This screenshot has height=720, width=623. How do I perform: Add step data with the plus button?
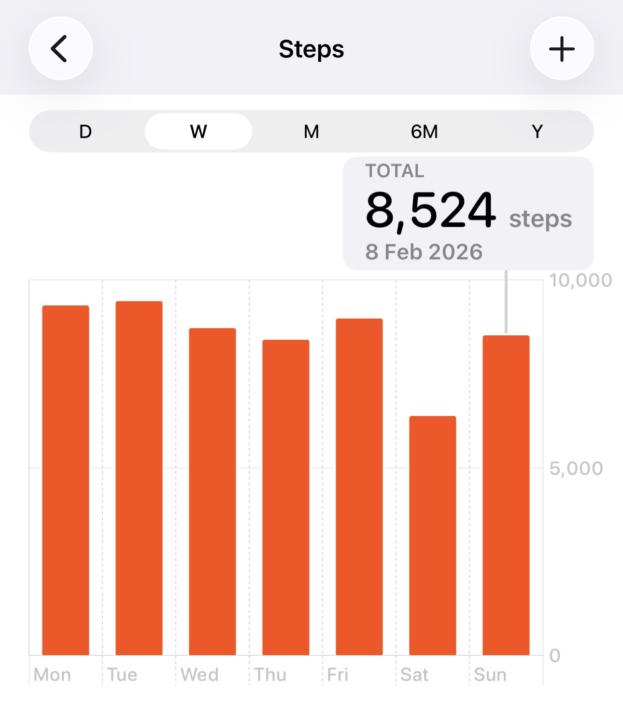tap(561, 48)
